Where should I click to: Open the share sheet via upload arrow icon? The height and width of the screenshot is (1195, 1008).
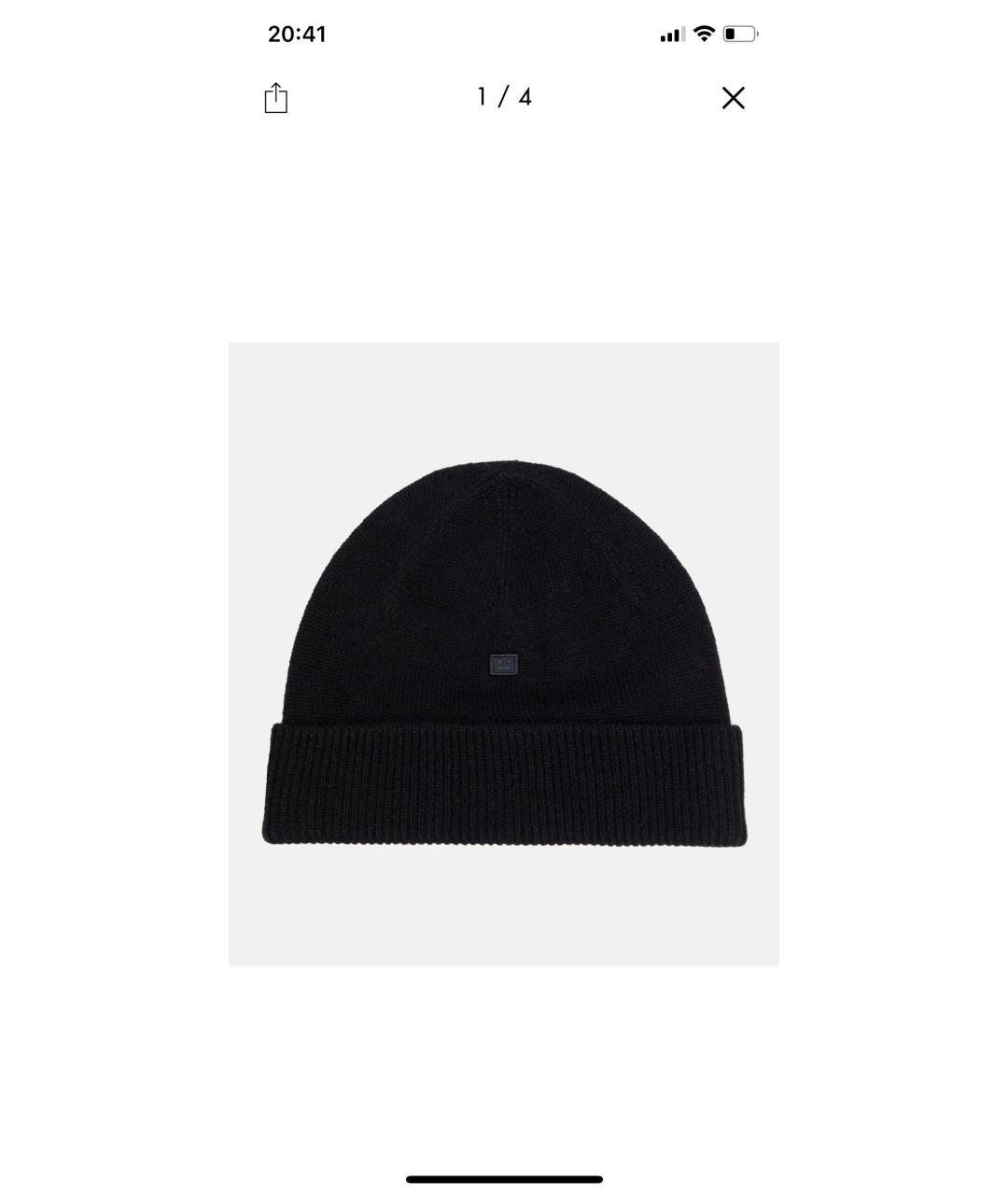tap(275, 98)
